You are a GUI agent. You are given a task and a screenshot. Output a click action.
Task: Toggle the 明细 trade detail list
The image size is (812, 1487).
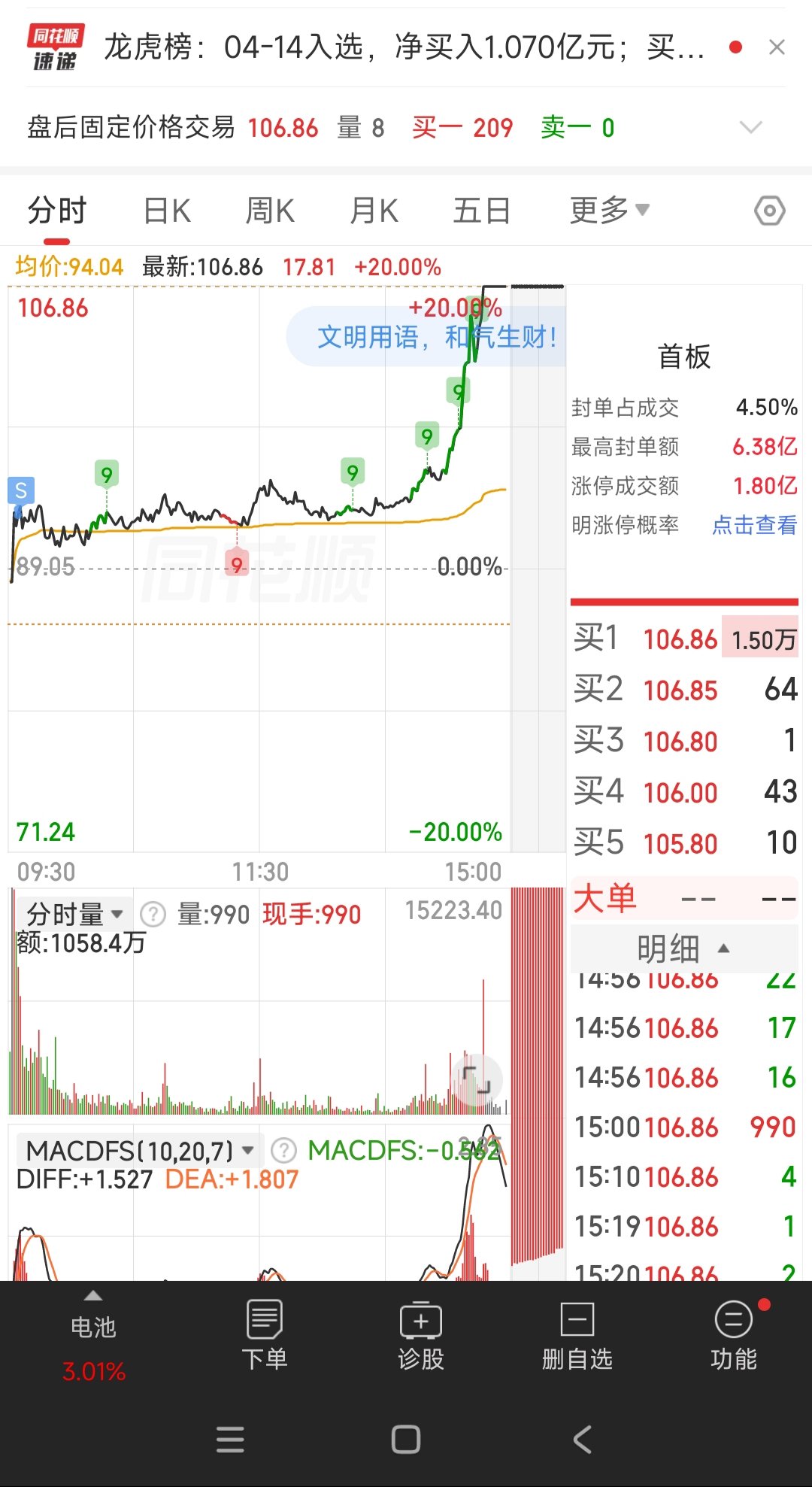pos(683,948)
